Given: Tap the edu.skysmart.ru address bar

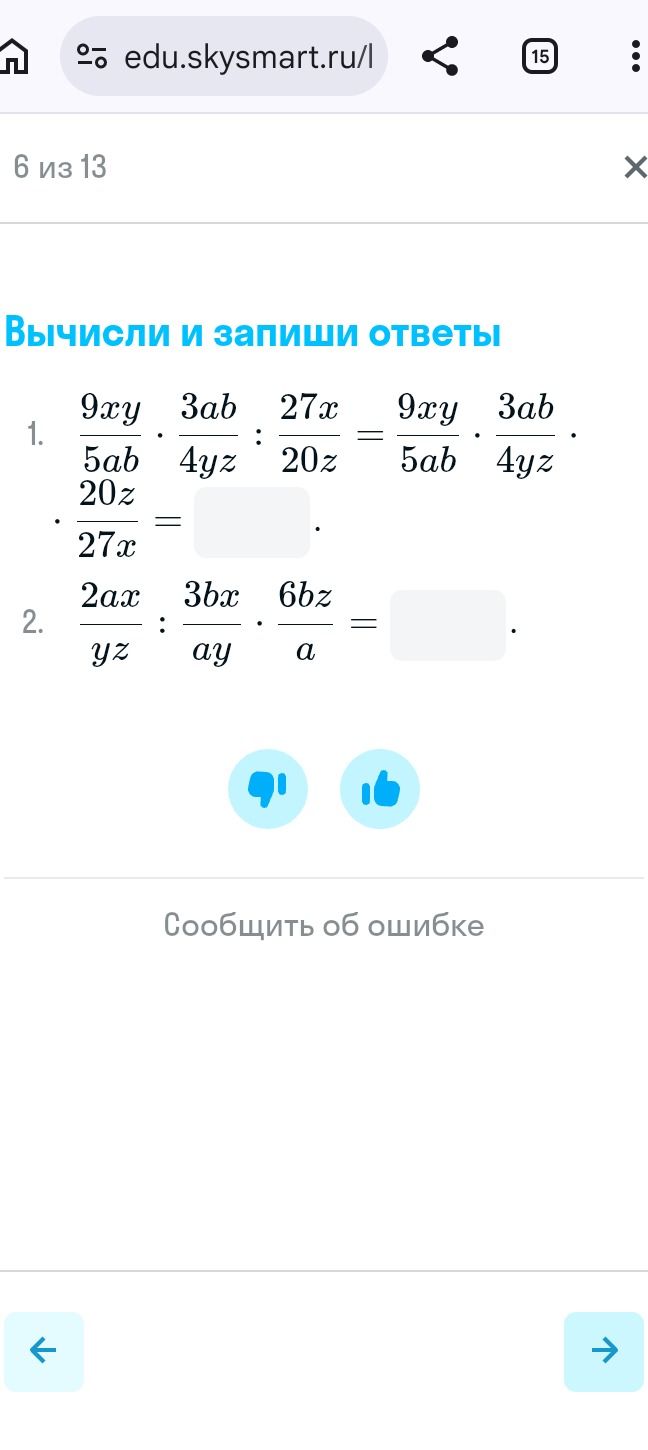Looking at the screenshot, I should tap(223, 57).
